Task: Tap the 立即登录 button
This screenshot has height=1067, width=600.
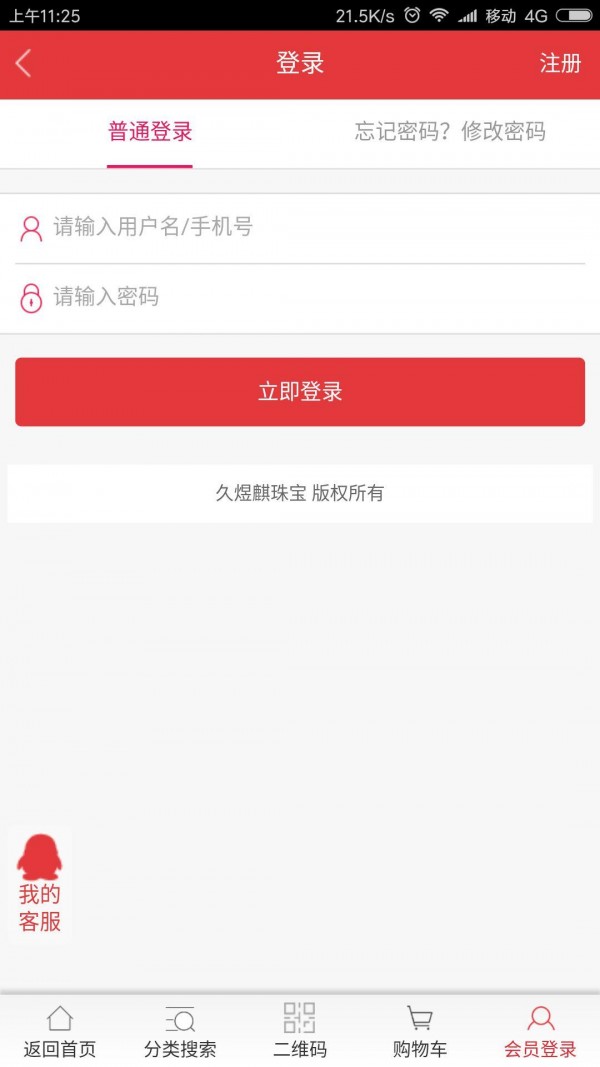Action: click(x=300, y=392)
